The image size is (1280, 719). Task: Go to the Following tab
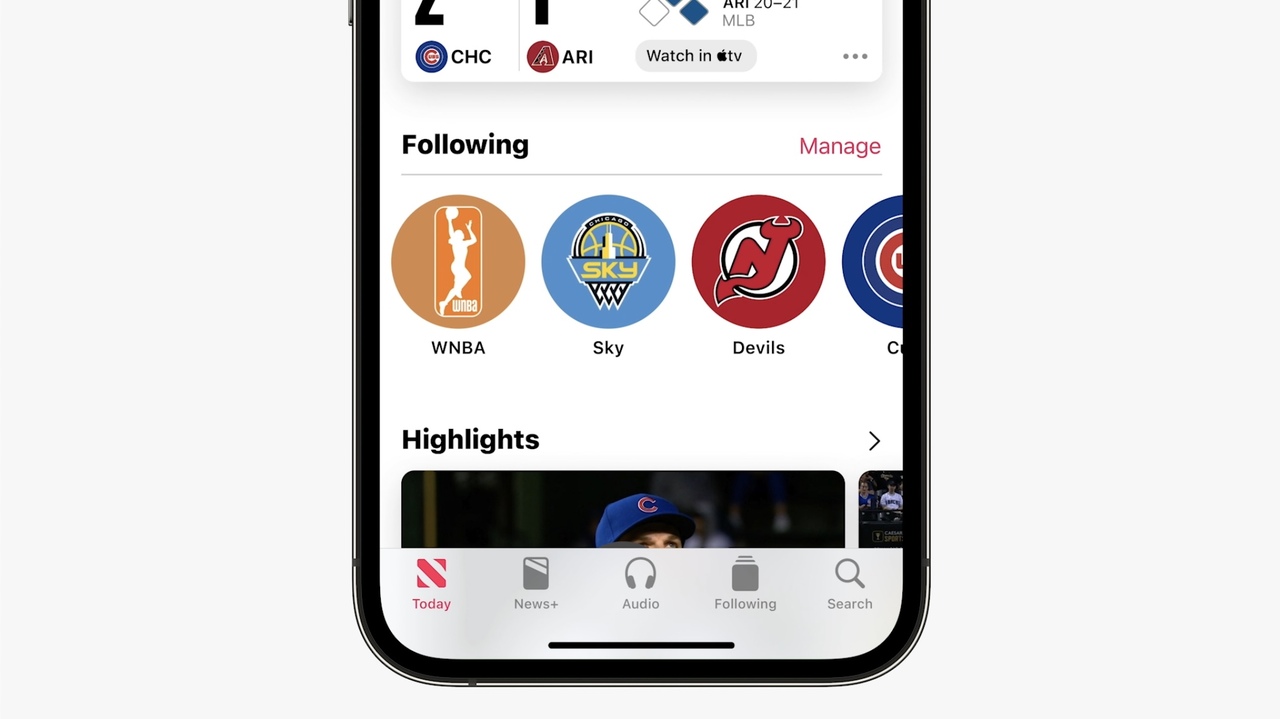coord(745,584)
